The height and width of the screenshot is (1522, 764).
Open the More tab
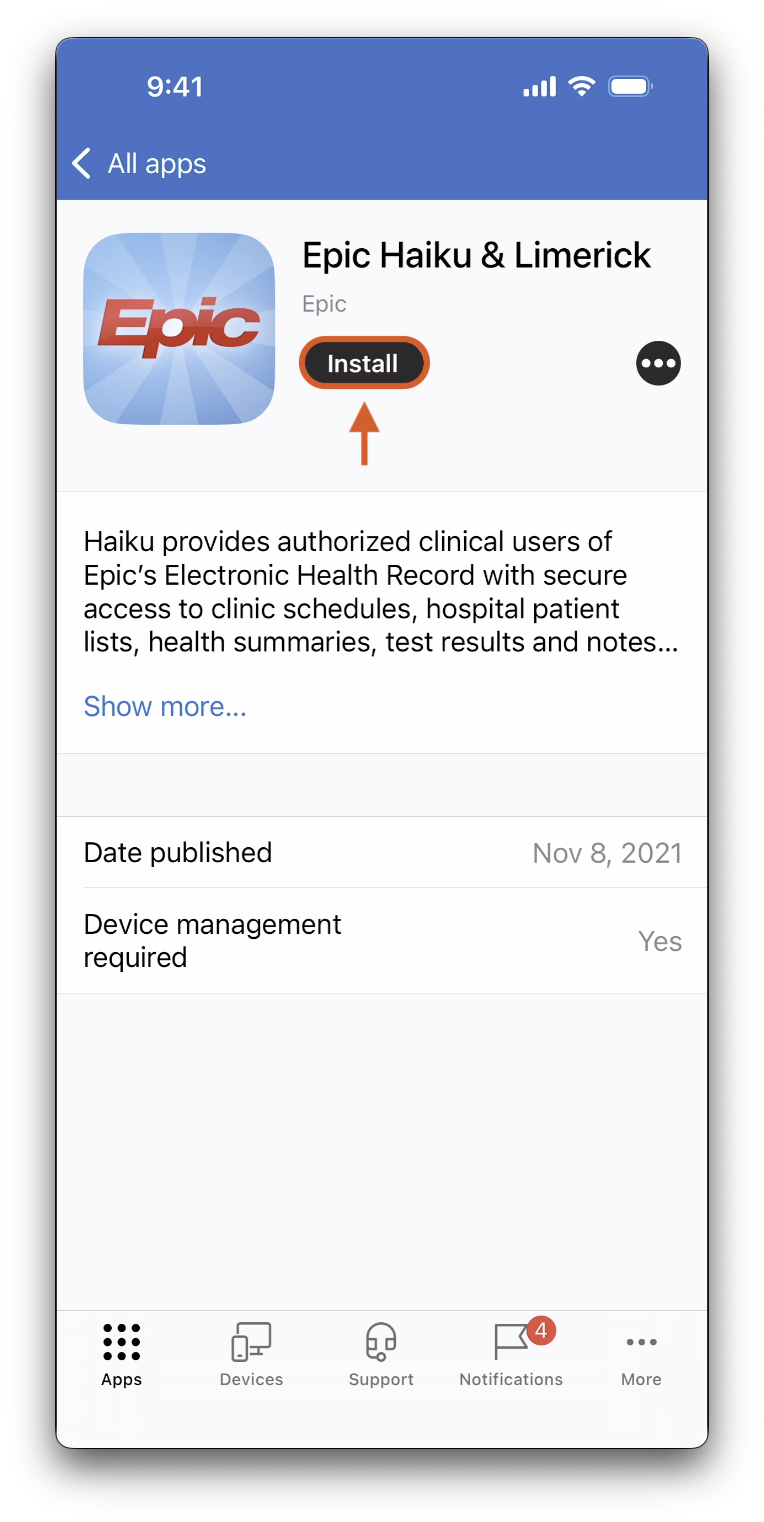pyautogui.click(x=641, y=1355)
